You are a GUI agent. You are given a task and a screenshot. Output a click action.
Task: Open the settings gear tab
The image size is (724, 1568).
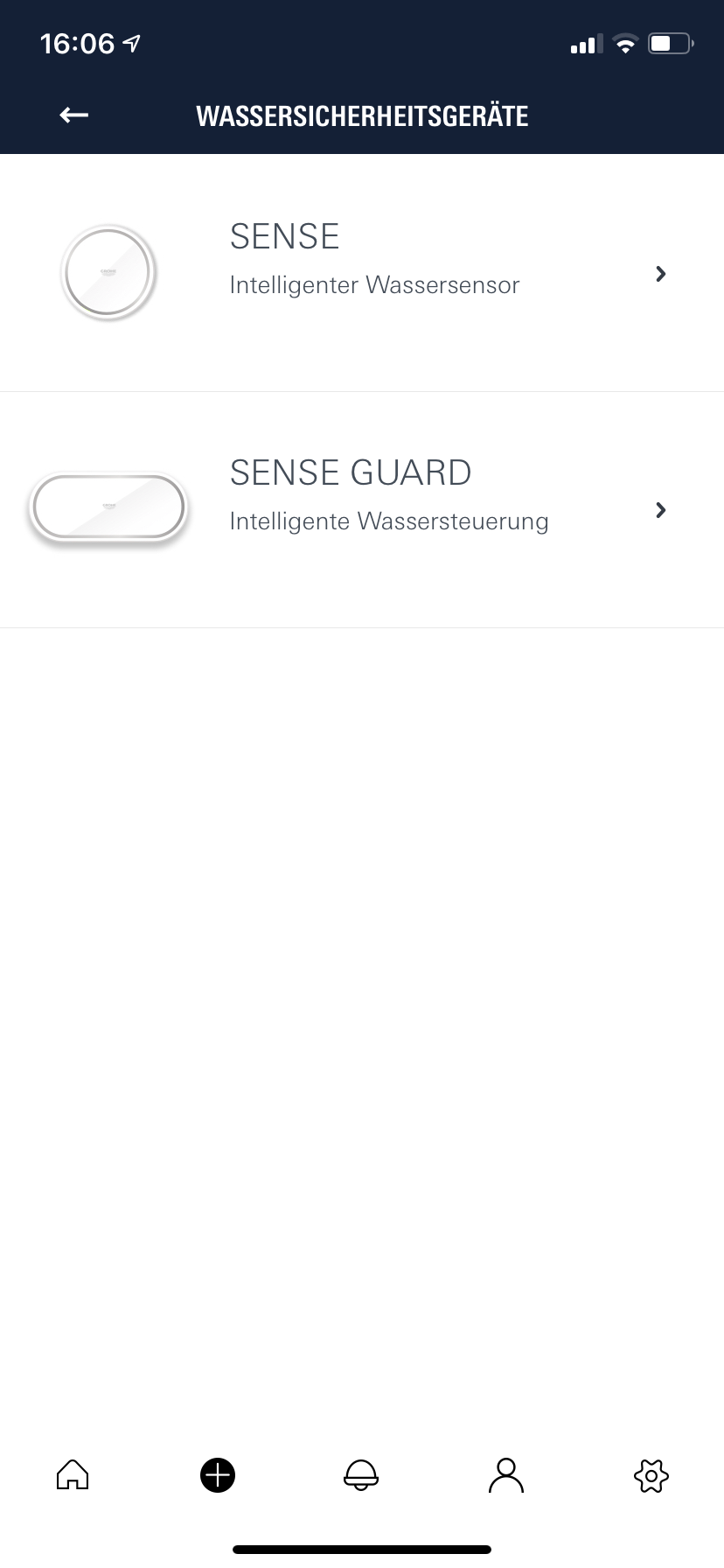[x=651, y=1475]
